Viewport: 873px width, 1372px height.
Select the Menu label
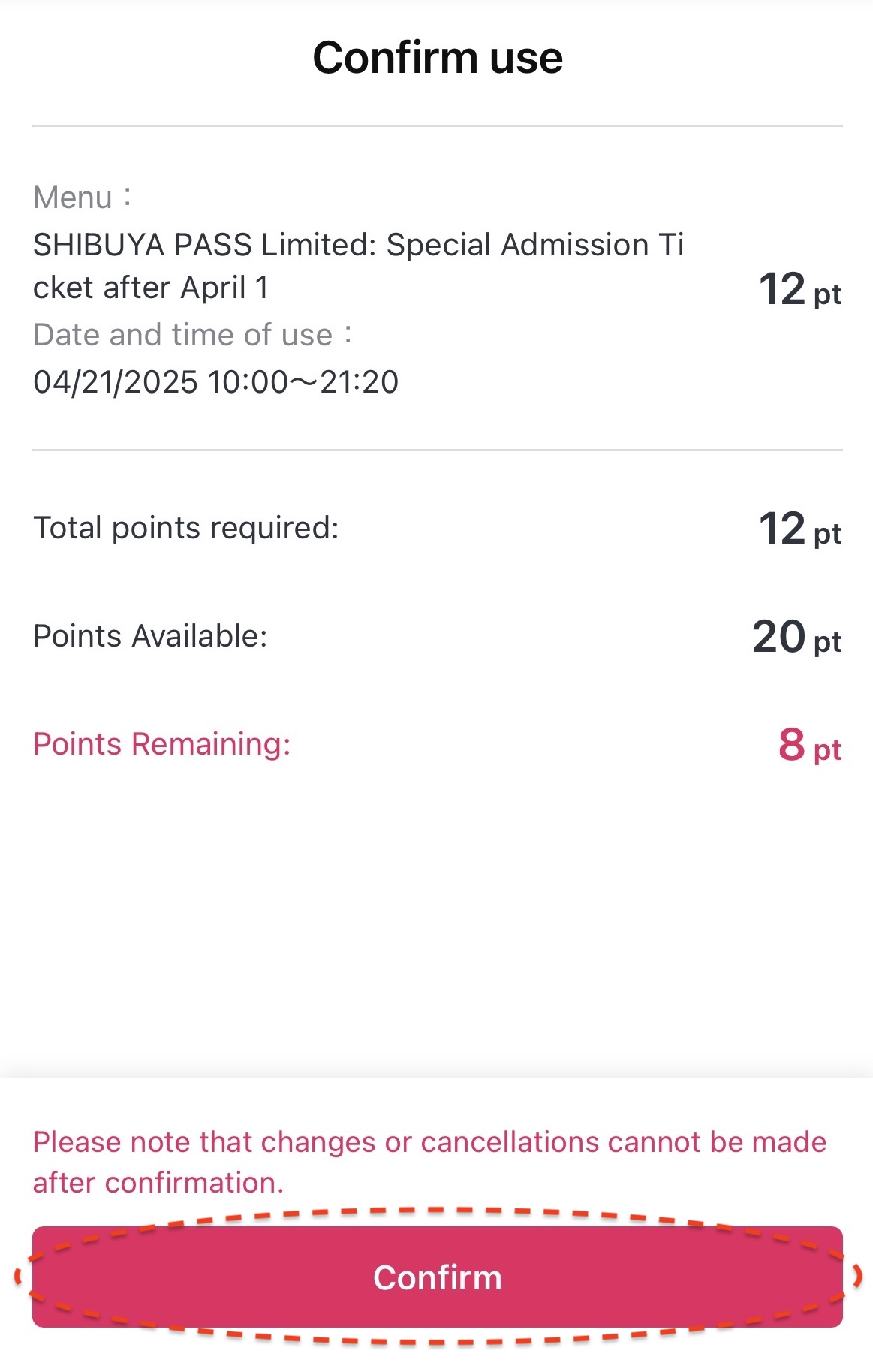pos(83,196)
